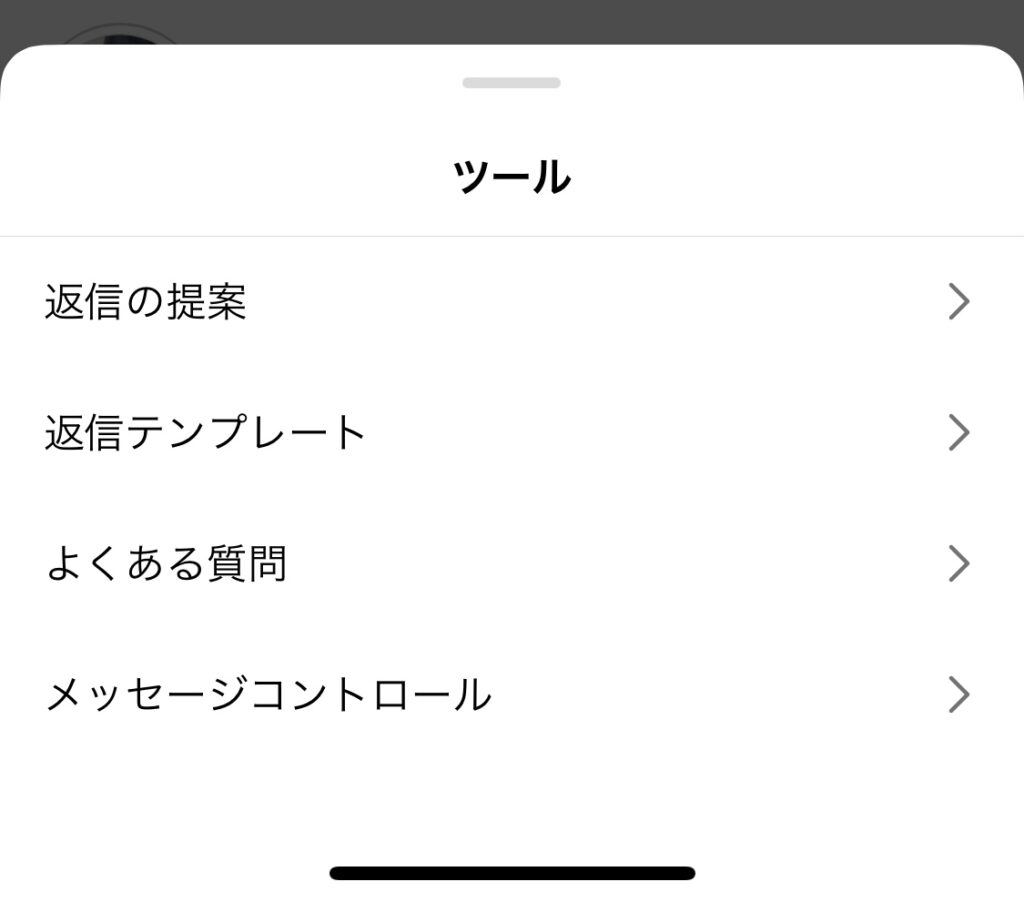
Task: Tap the sheet's drag handle
Action: pos(511,83)
